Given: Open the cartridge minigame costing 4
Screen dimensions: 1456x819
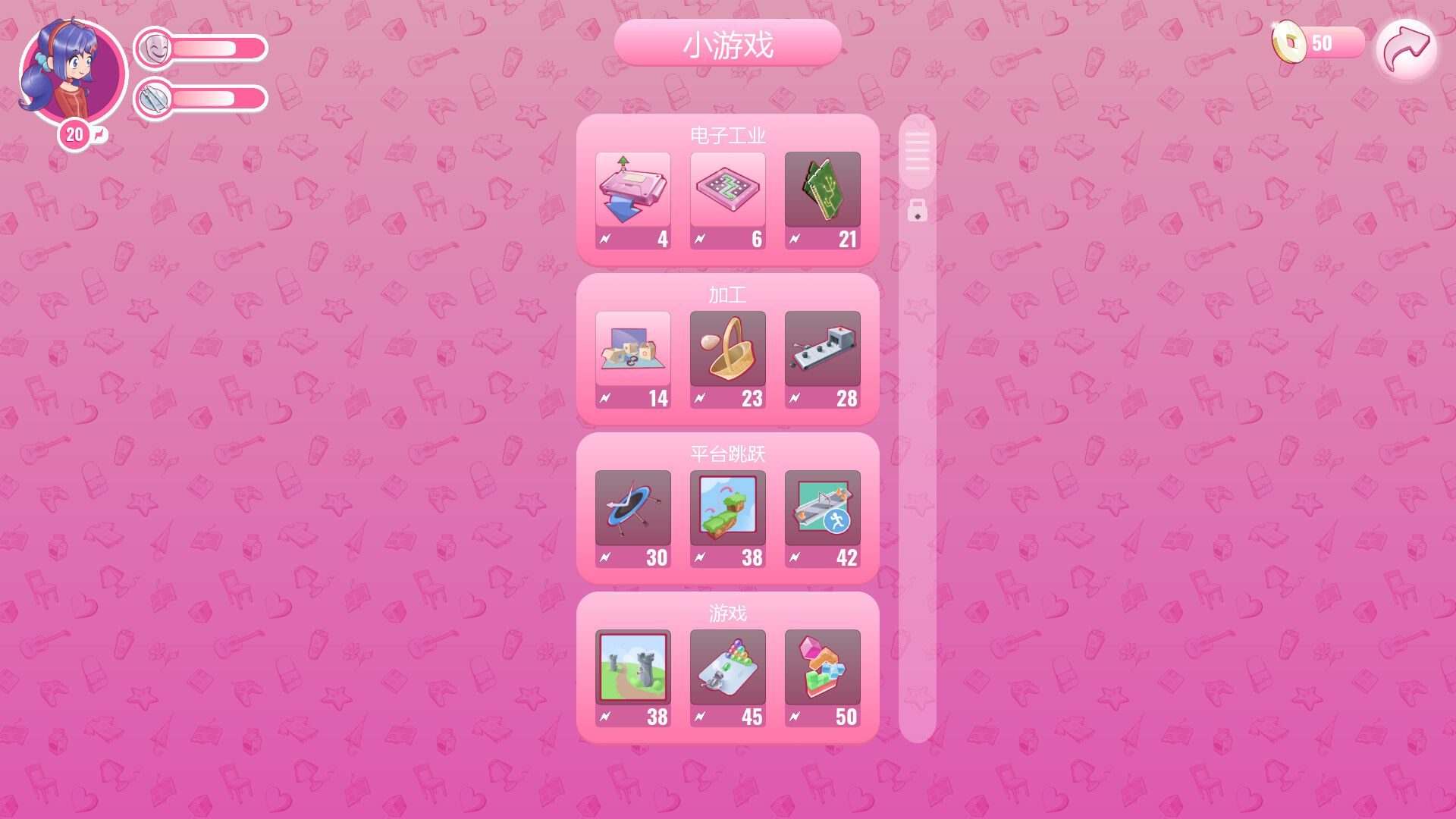Looking at the screenshot, I should coord(632,200).
